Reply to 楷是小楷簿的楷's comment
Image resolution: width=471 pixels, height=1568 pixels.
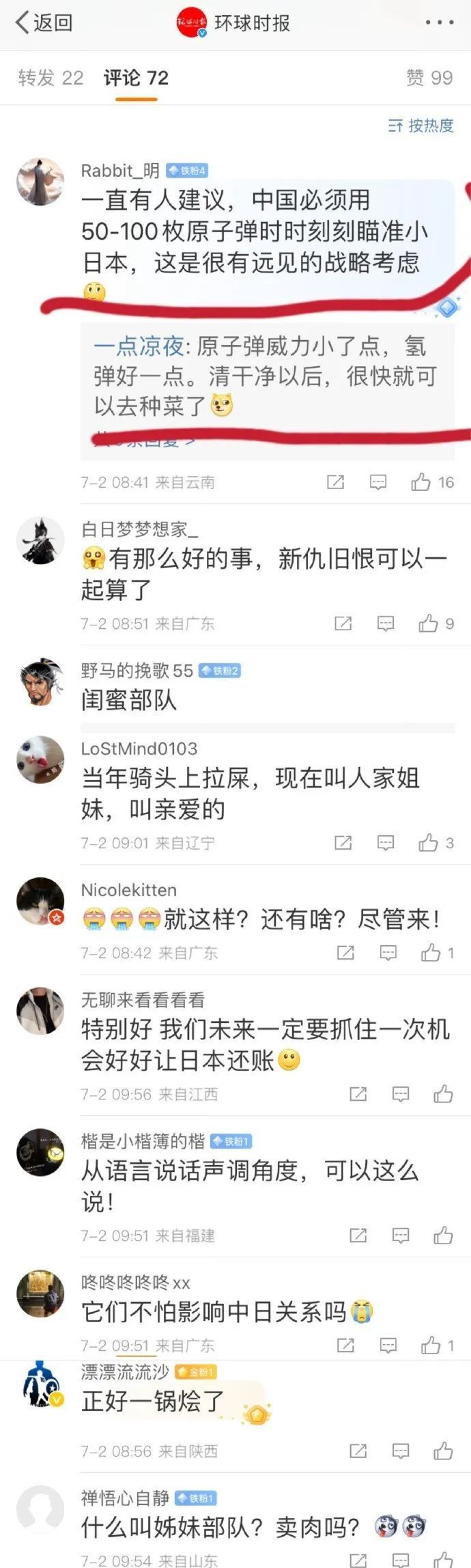coord(401,1235)
